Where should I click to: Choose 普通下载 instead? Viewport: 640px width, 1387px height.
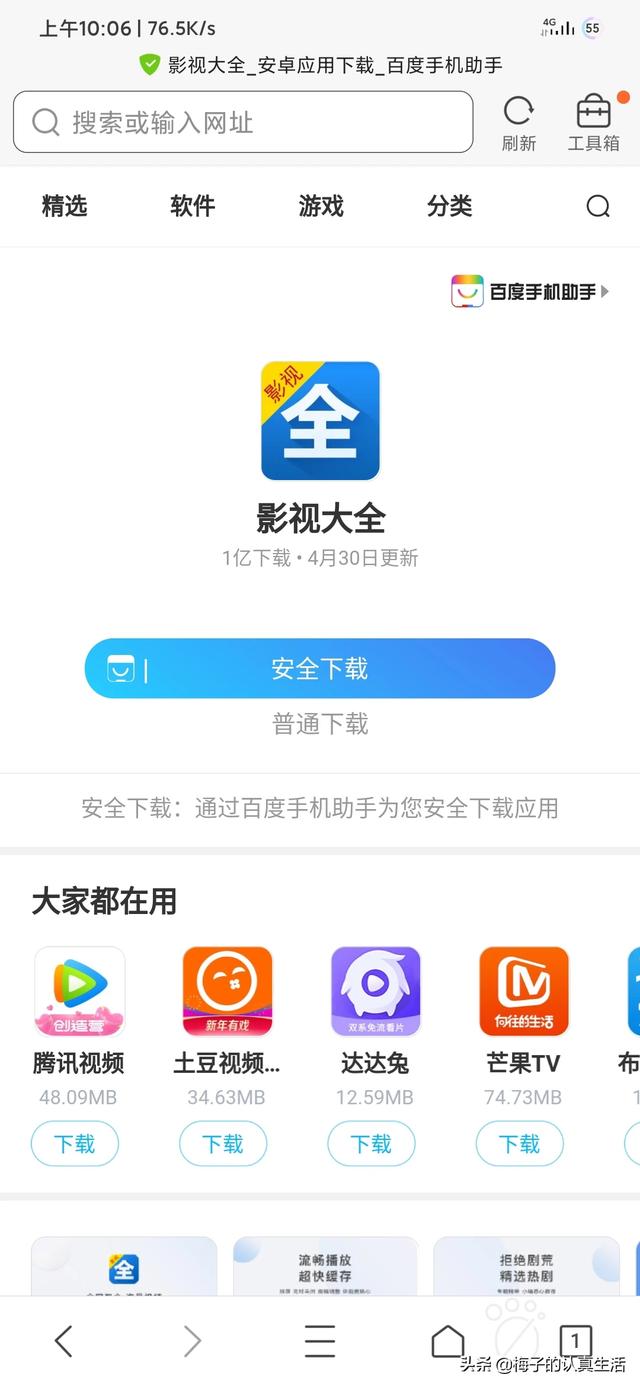point(320,724)
